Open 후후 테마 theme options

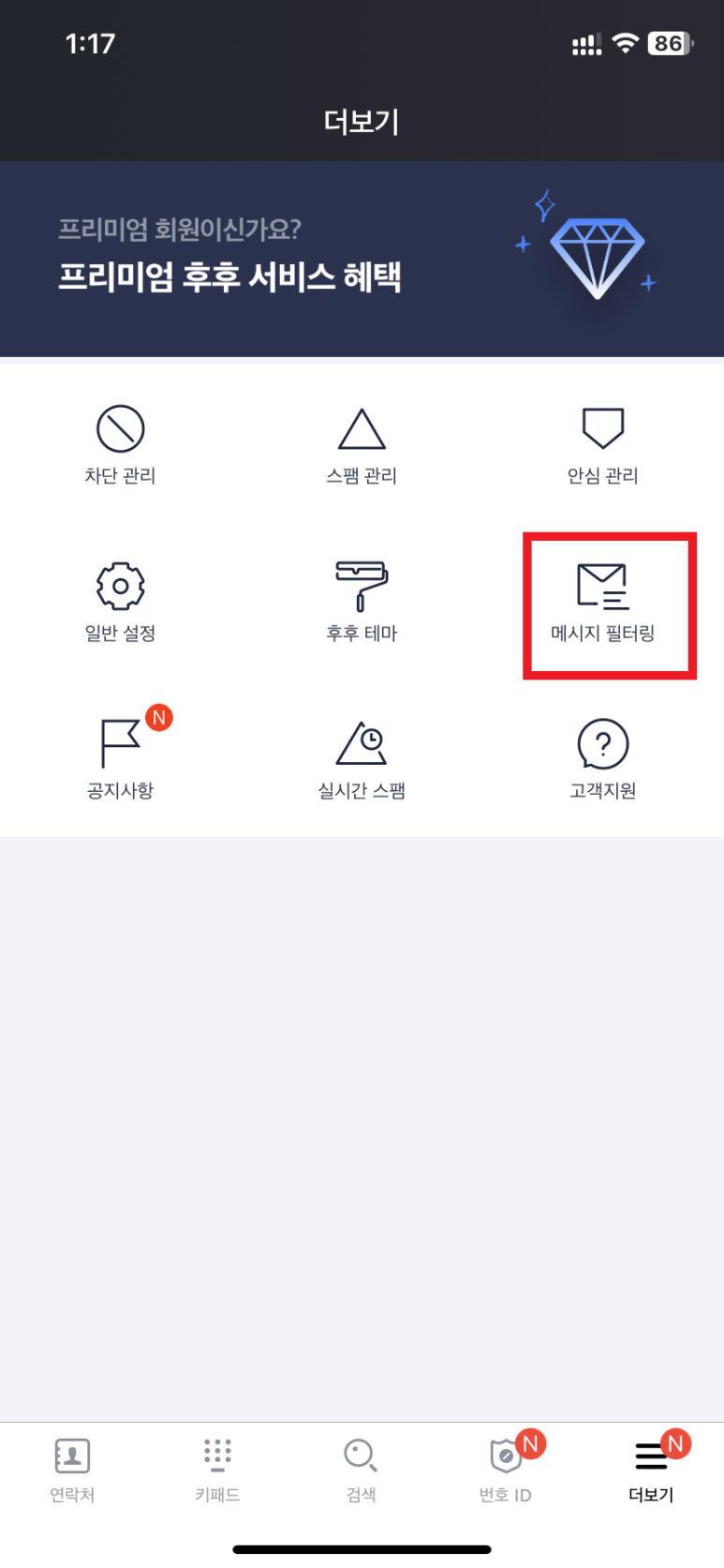point(362,603)
